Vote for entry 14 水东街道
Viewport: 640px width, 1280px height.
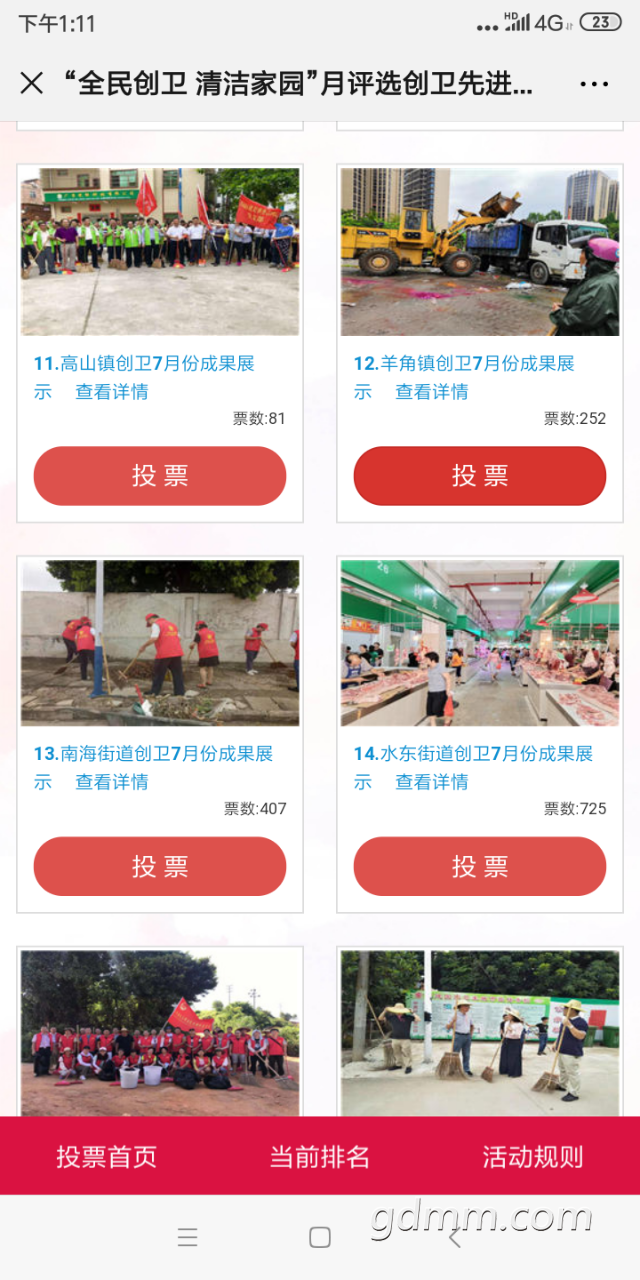tap(480, 866)
